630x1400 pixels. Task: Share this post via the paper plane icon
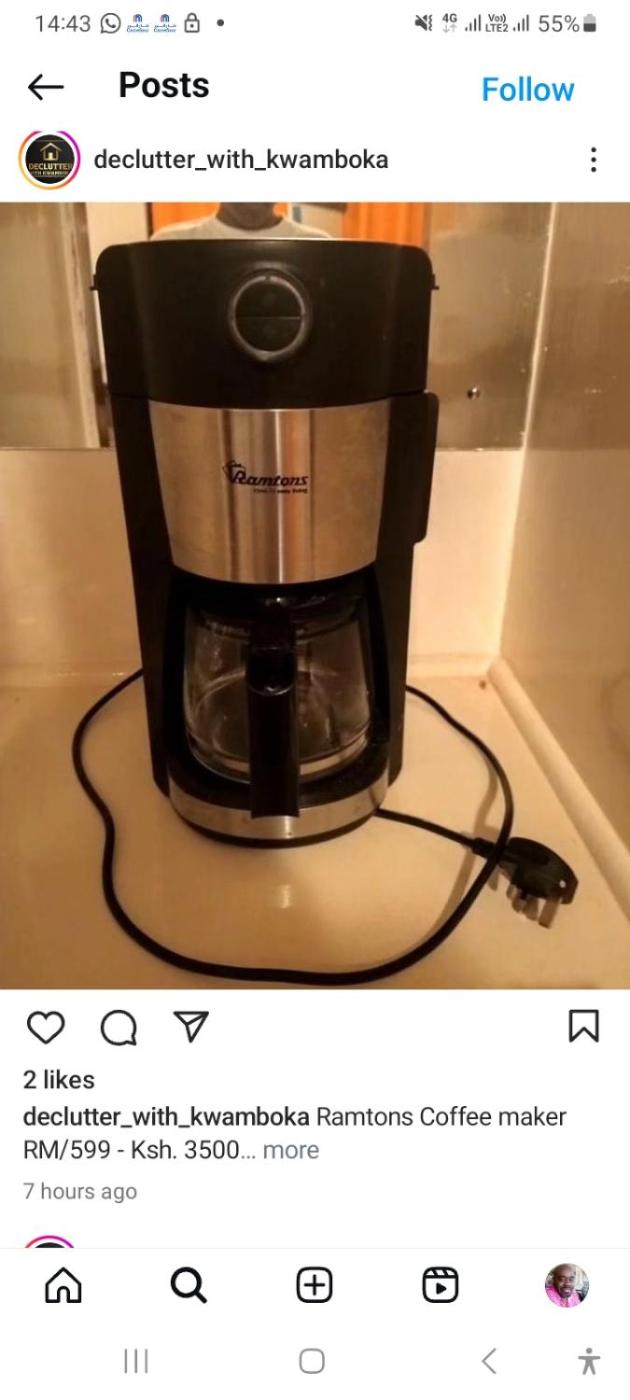pos(190,1026)
